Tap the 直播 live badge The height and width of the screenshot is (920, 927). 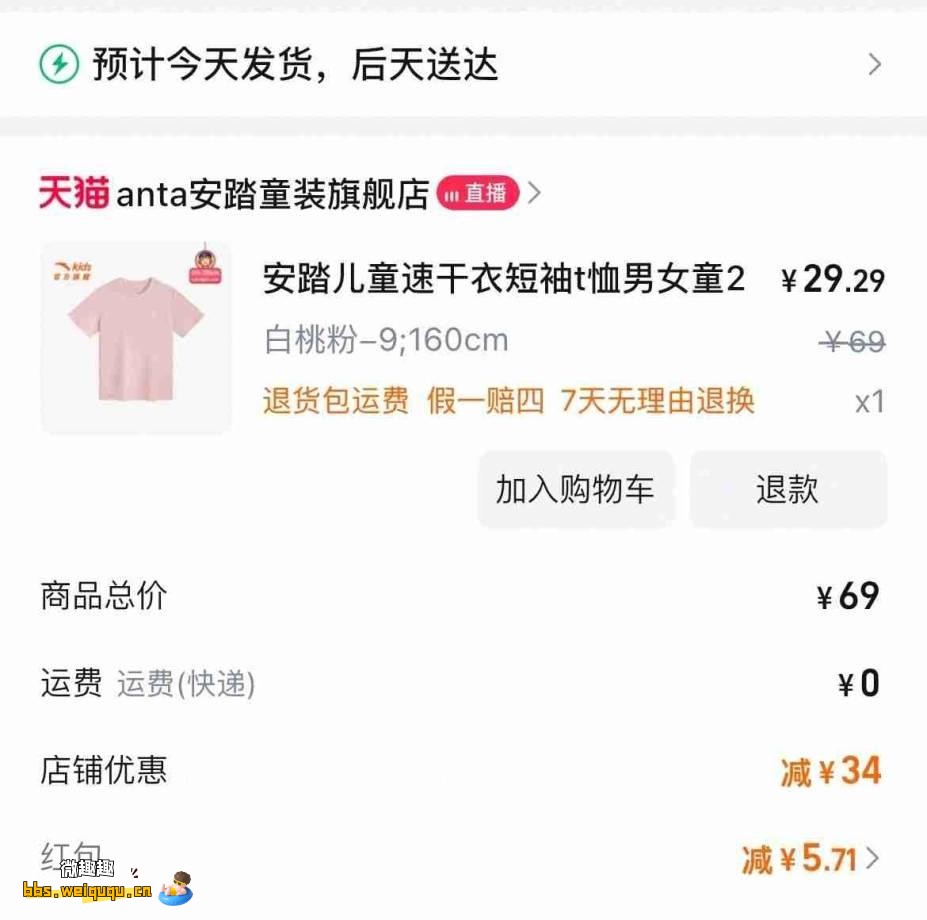[477, 193]
